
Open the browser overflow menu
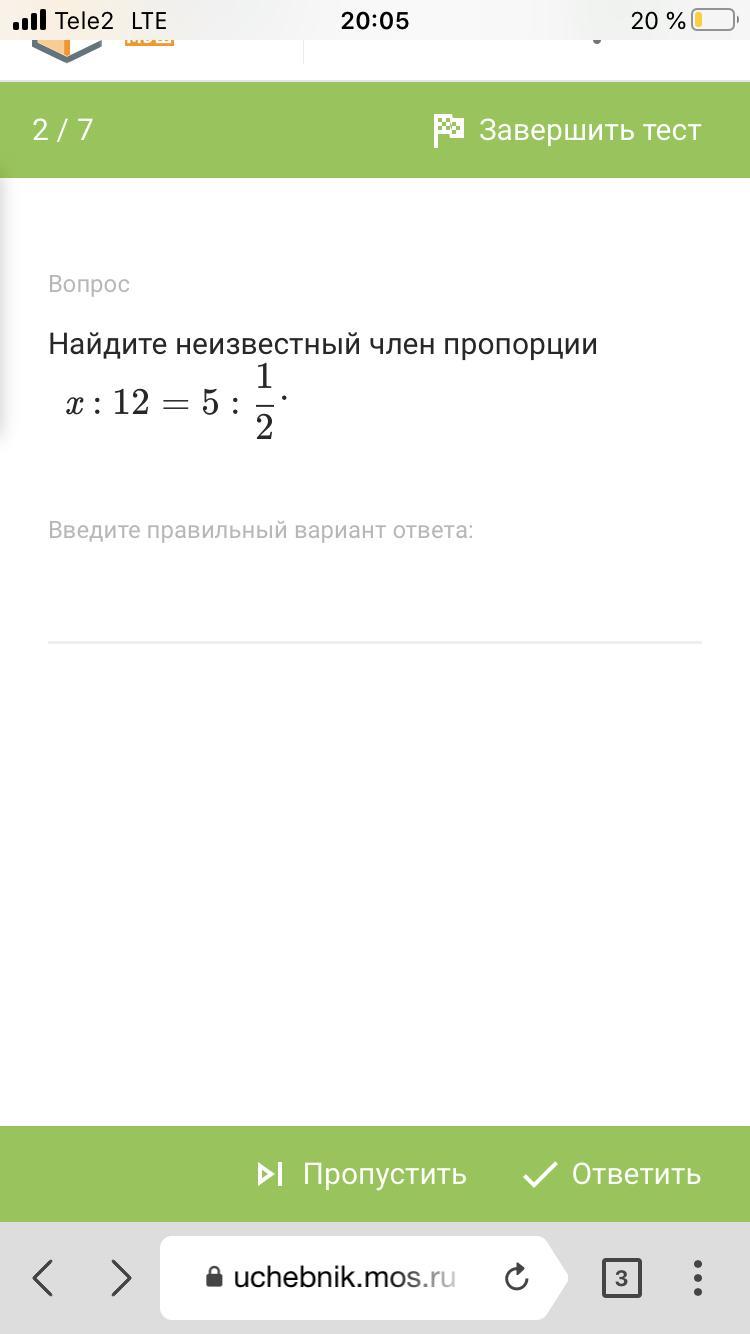pyautogui.click(x=698, y=1277)
